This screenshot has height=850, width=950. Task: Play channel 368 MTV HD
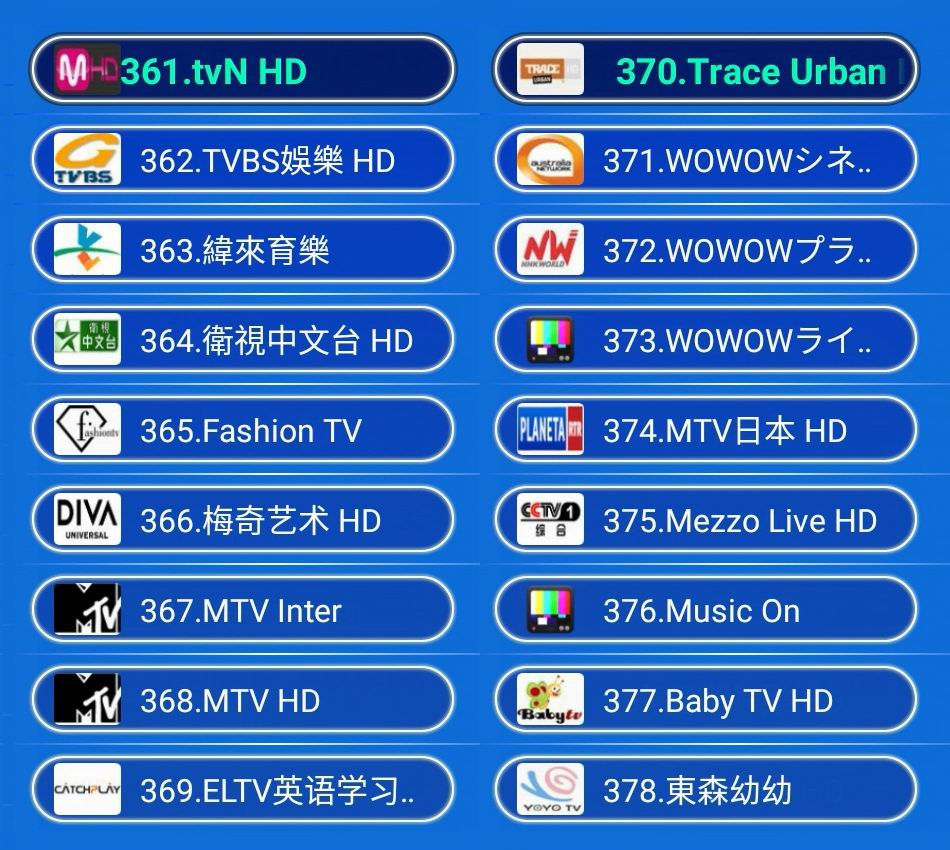tap(242, 701)
